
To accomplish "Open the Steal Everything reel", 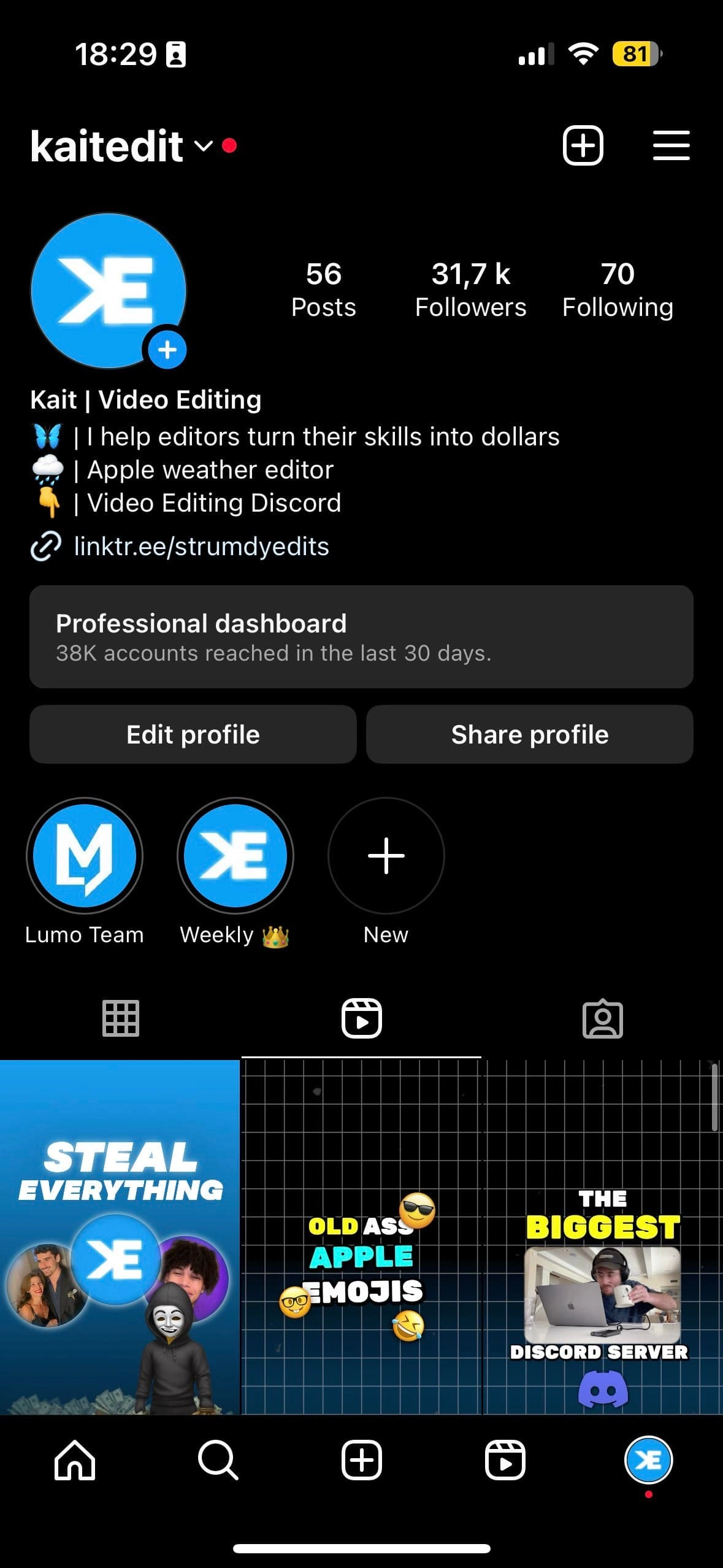I will tap(120, 1236).
